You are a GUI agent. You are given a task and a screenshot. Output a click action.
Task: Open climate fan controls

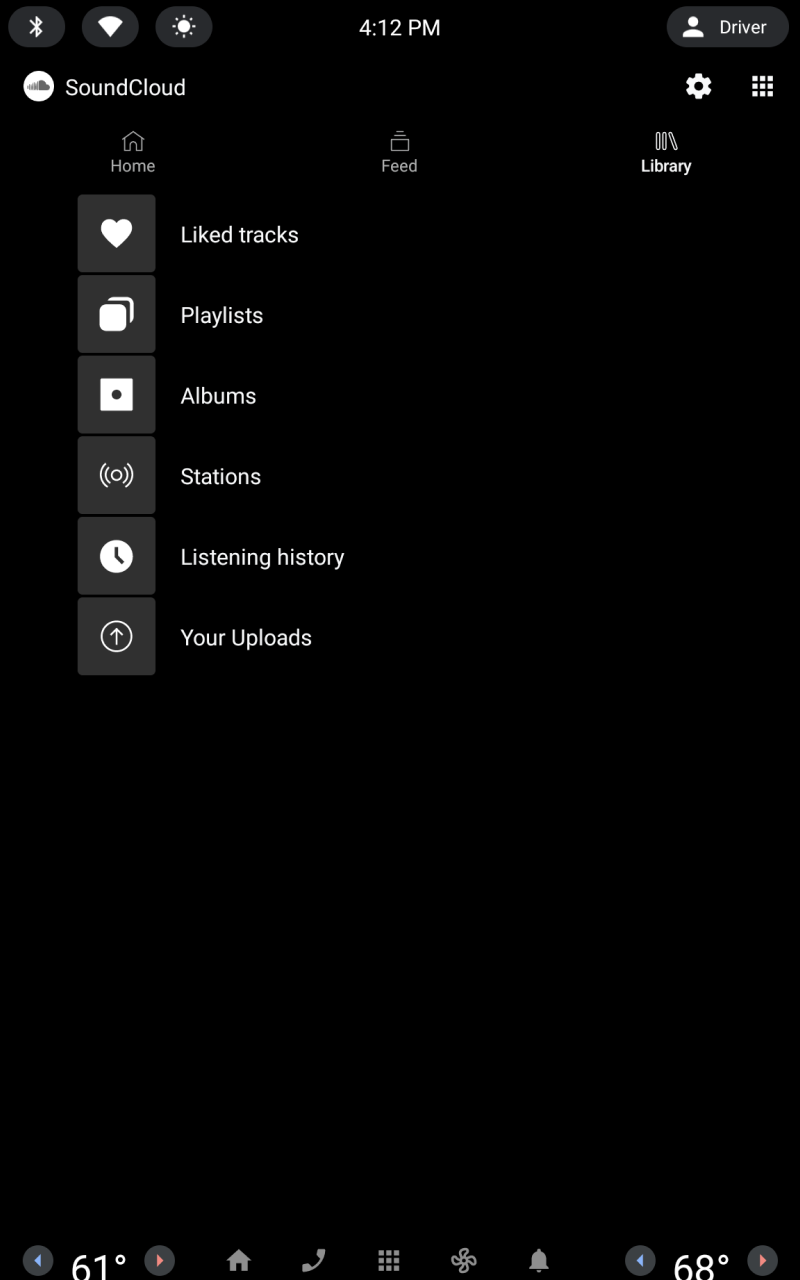point(464,1260)
